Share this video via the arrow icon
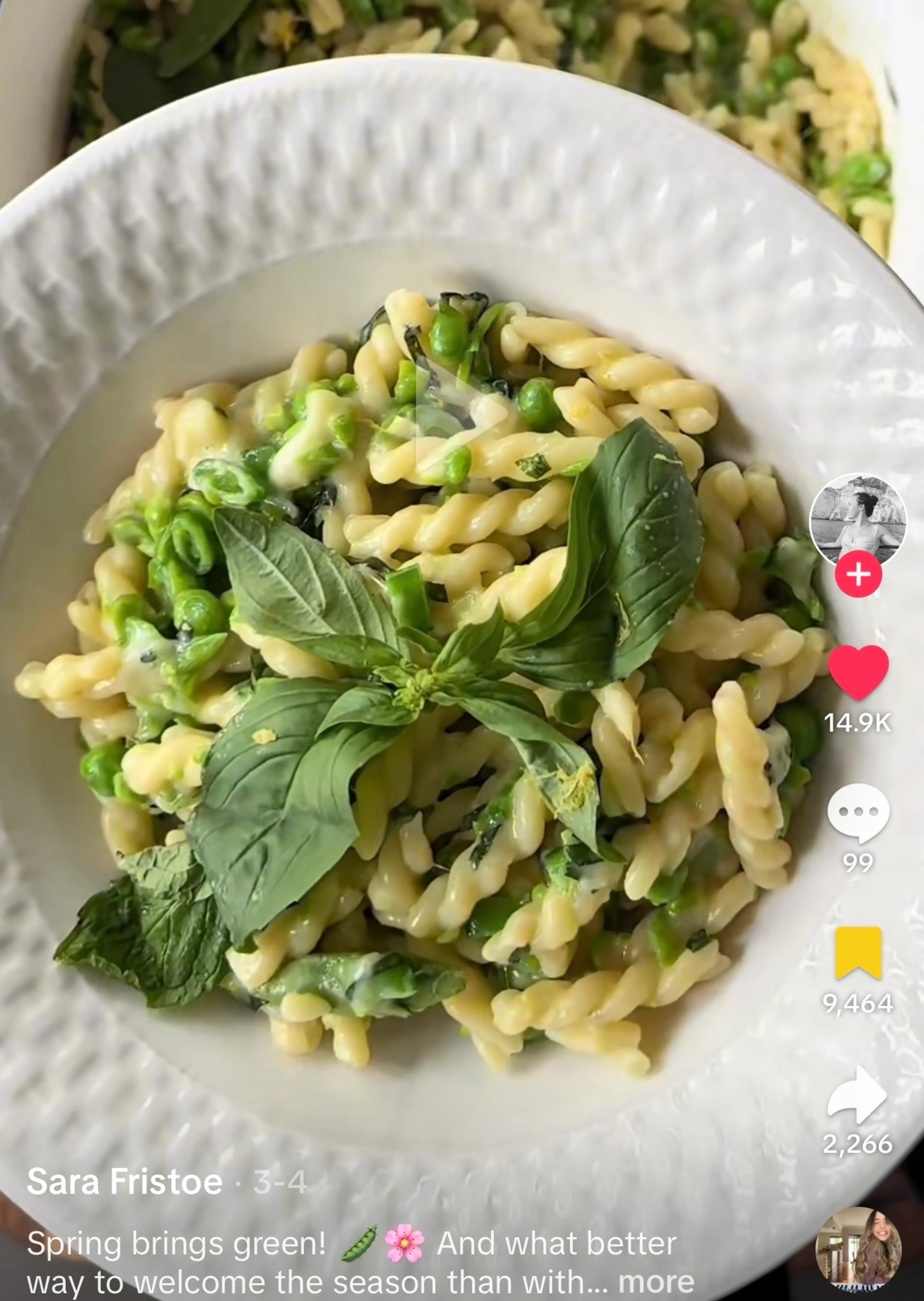The width and height of the screenshot is (924, 1301). pyautogui.click(x=858, y=1094)
